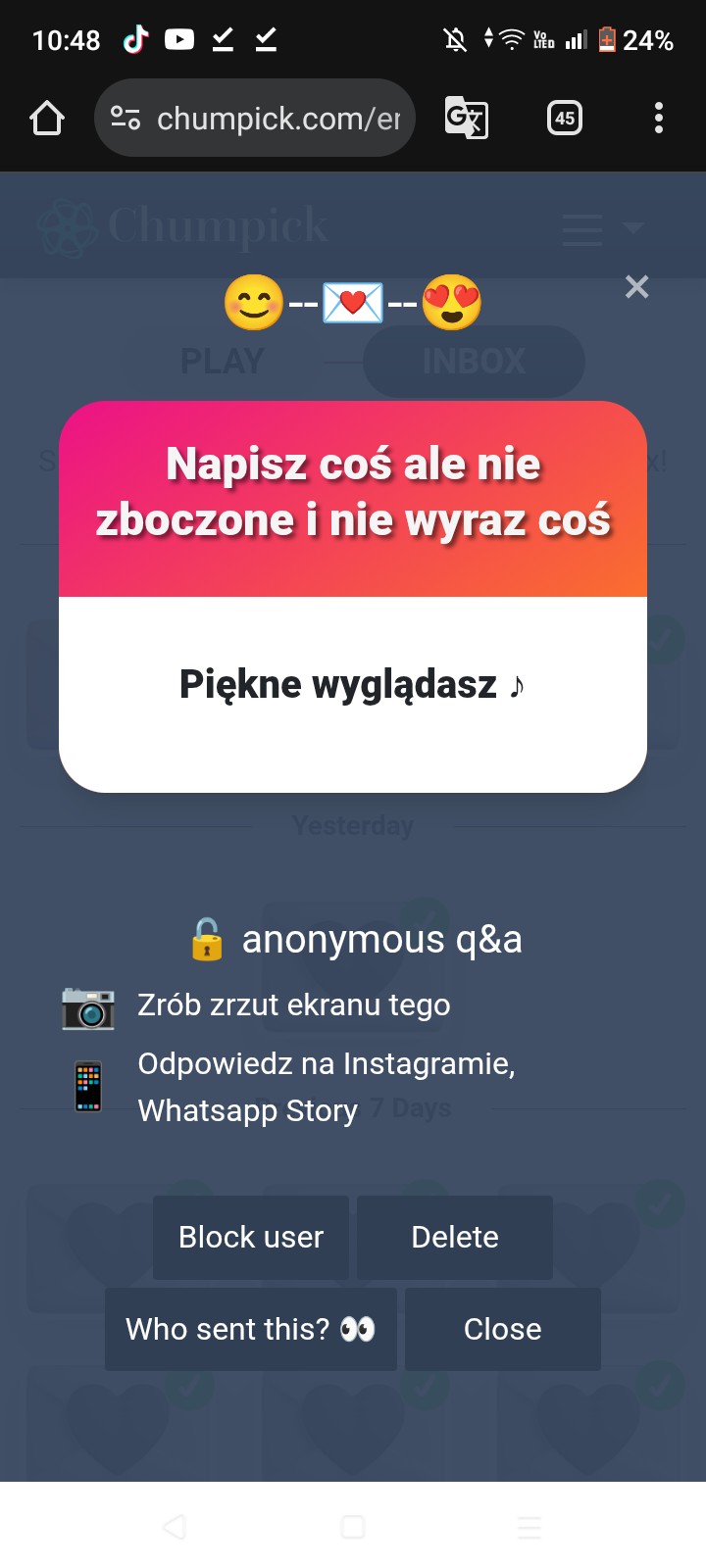Image resolution: width=706 pixels, height=1568 pixels.
Task: Open the browser tab switcher
Action: [564, 119]
